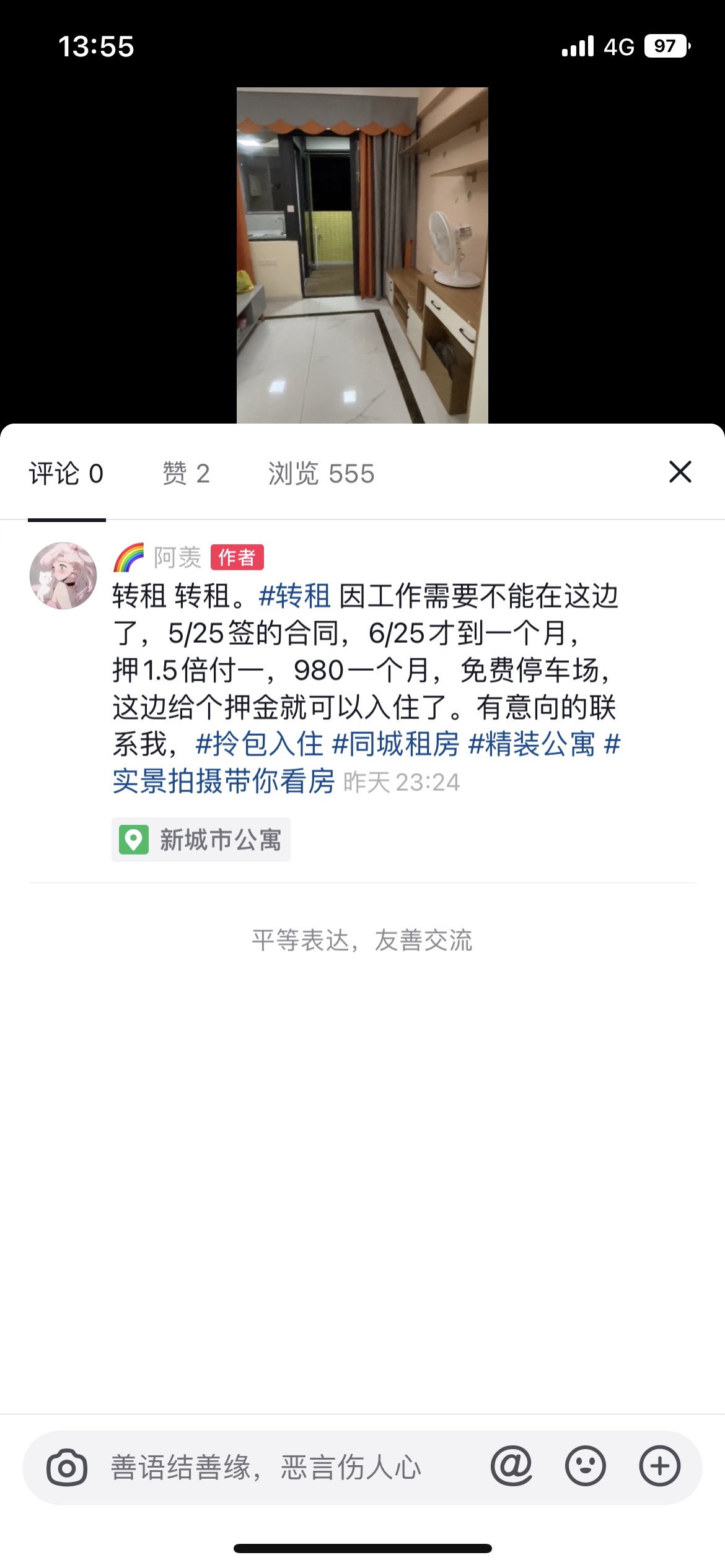Viewport: 725px width, 1568px height.
Task: Open the emoji picker
Action: point(586,1466)
